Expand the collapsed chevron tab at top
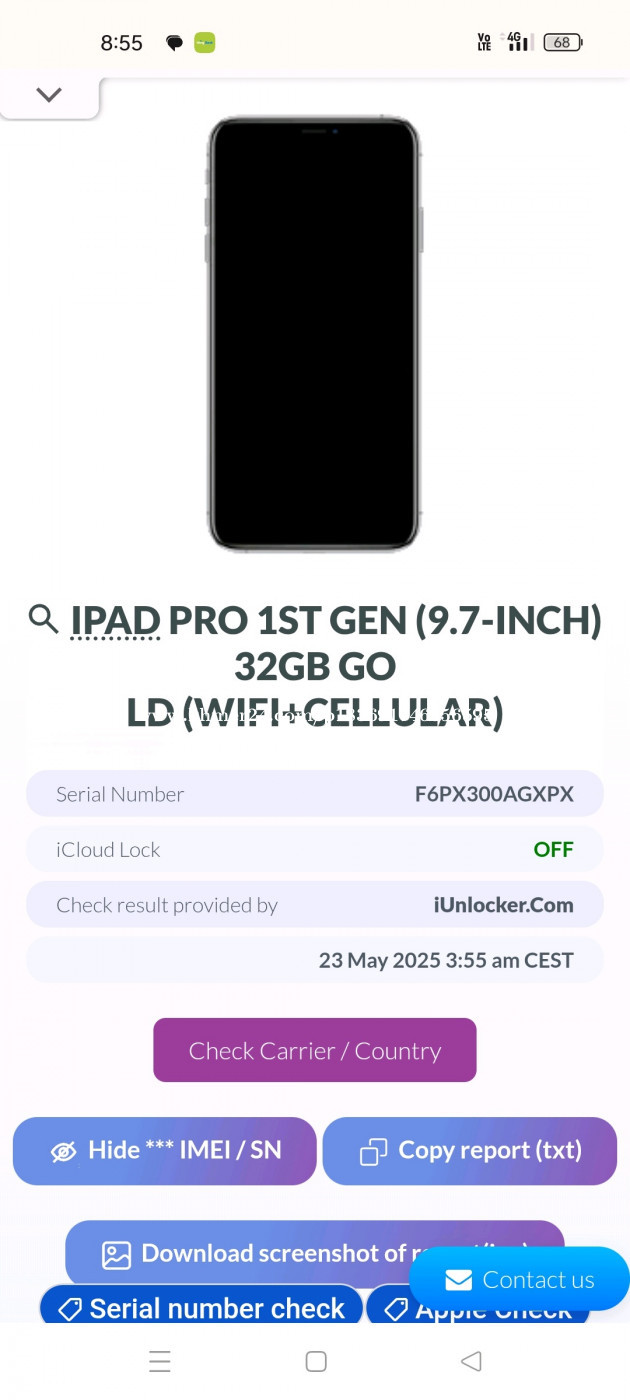Screen dimensions: 630x1400 coord(49,96)
